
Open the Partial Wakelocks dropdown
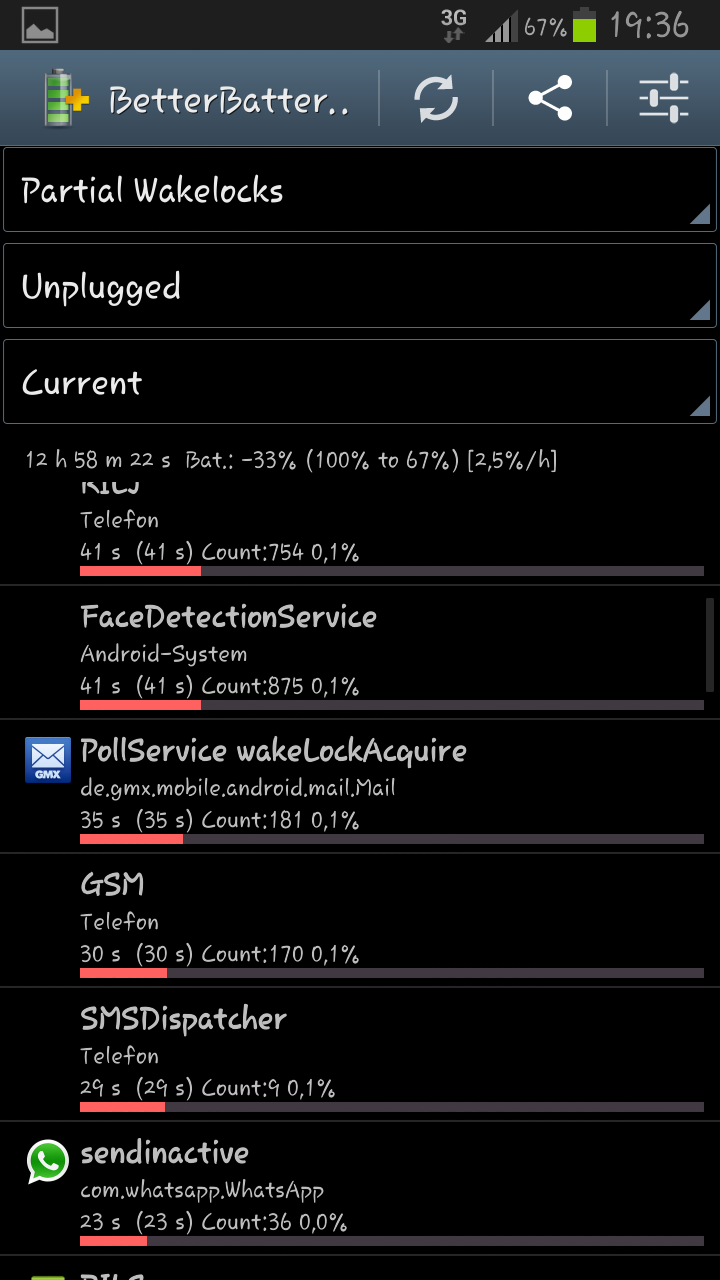point(360,190)
